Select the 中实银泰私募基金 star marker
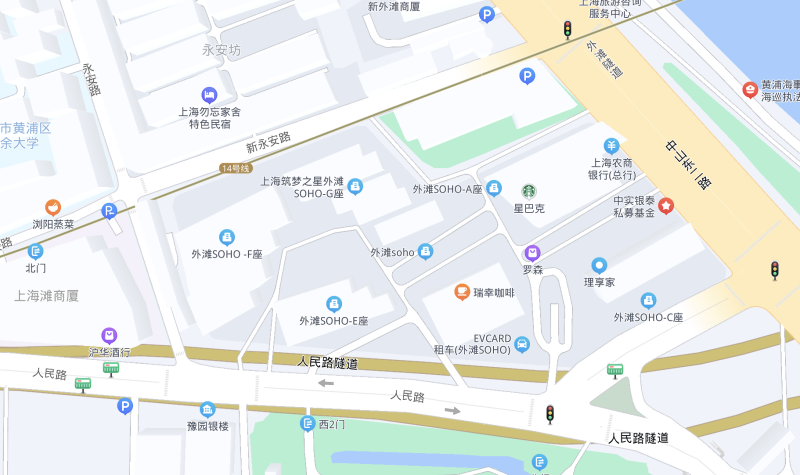The image size is (800, 475). tap(666, 205)
